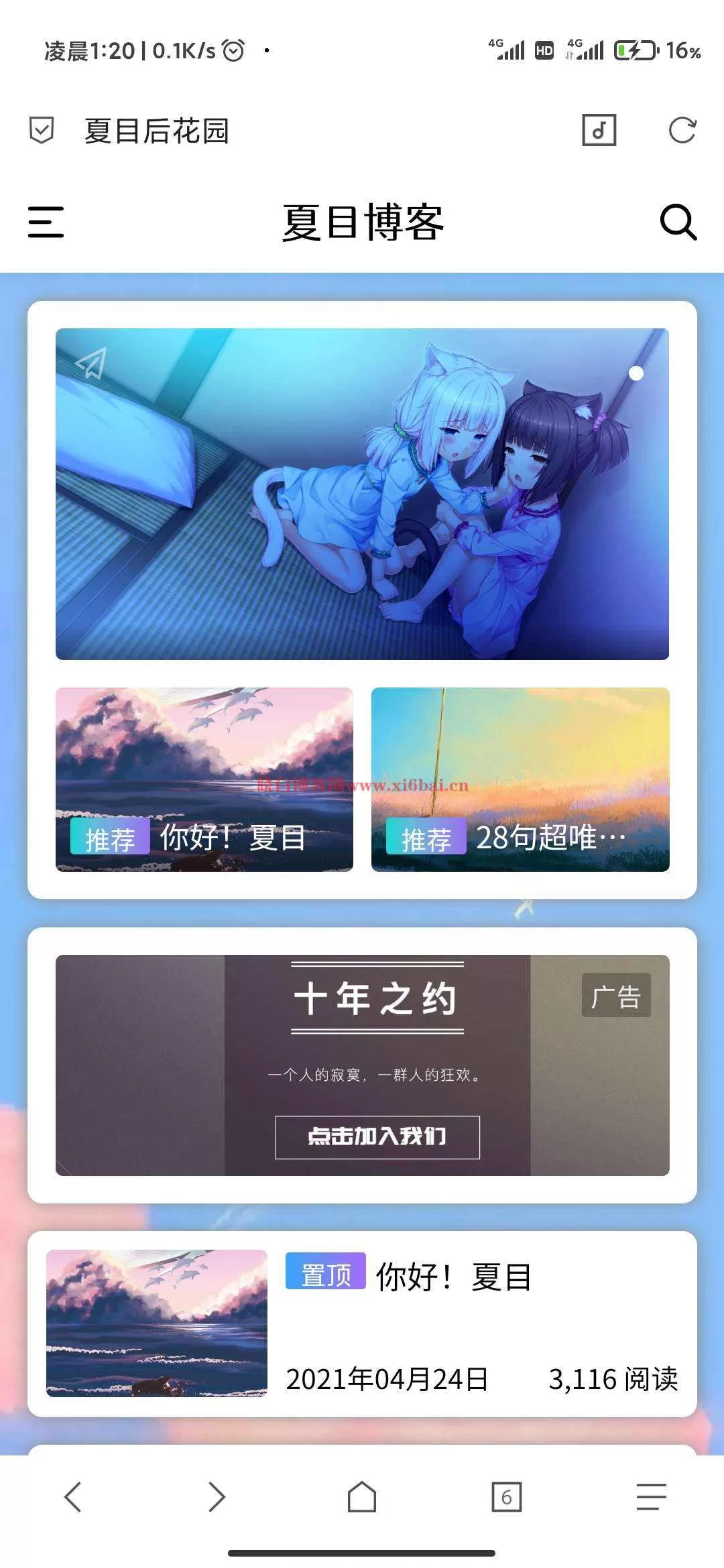Open the recommended card 28句超唯…
Image resolution: width=724 pixels, height=1568 pixels.
click(x=520, y=779)
